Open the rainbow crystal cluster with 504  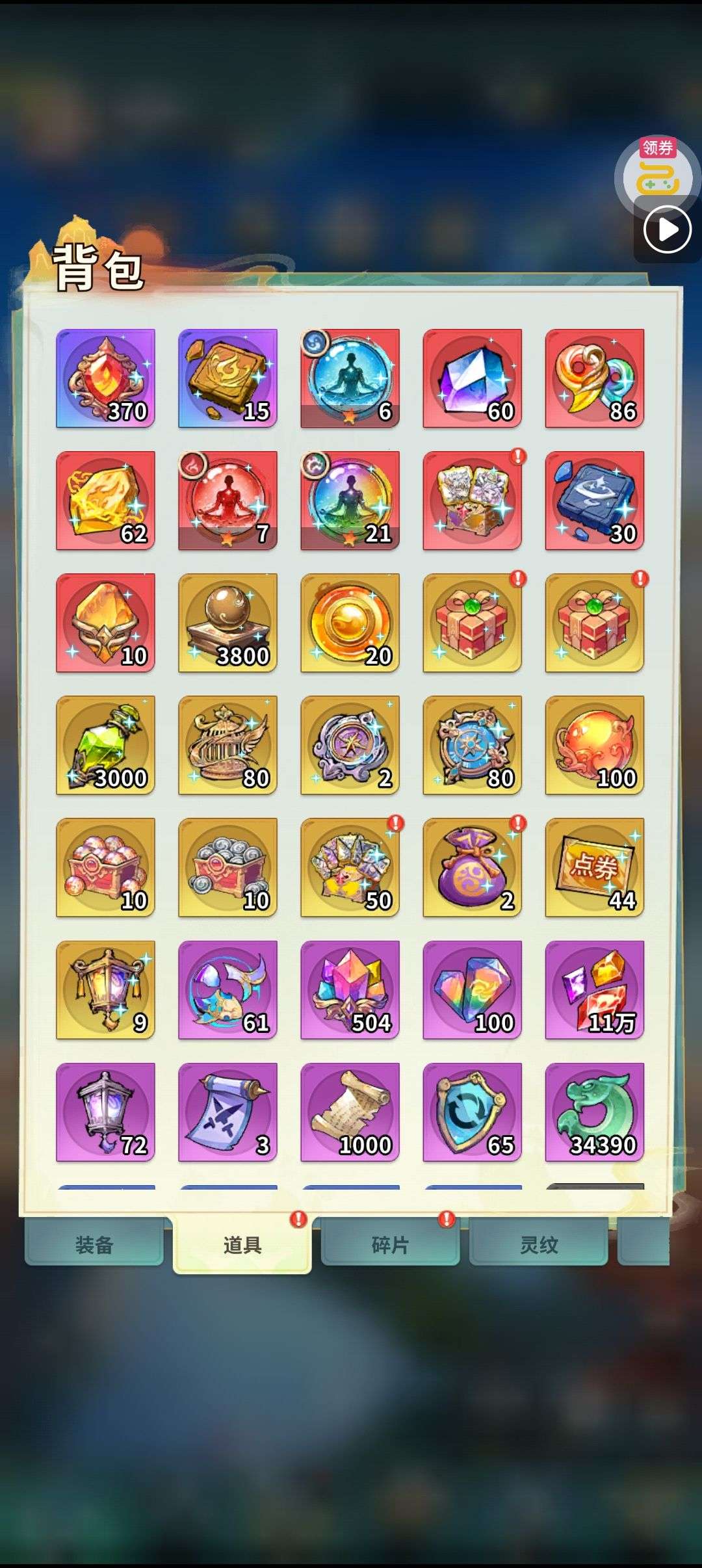click(x=350, y=990)
